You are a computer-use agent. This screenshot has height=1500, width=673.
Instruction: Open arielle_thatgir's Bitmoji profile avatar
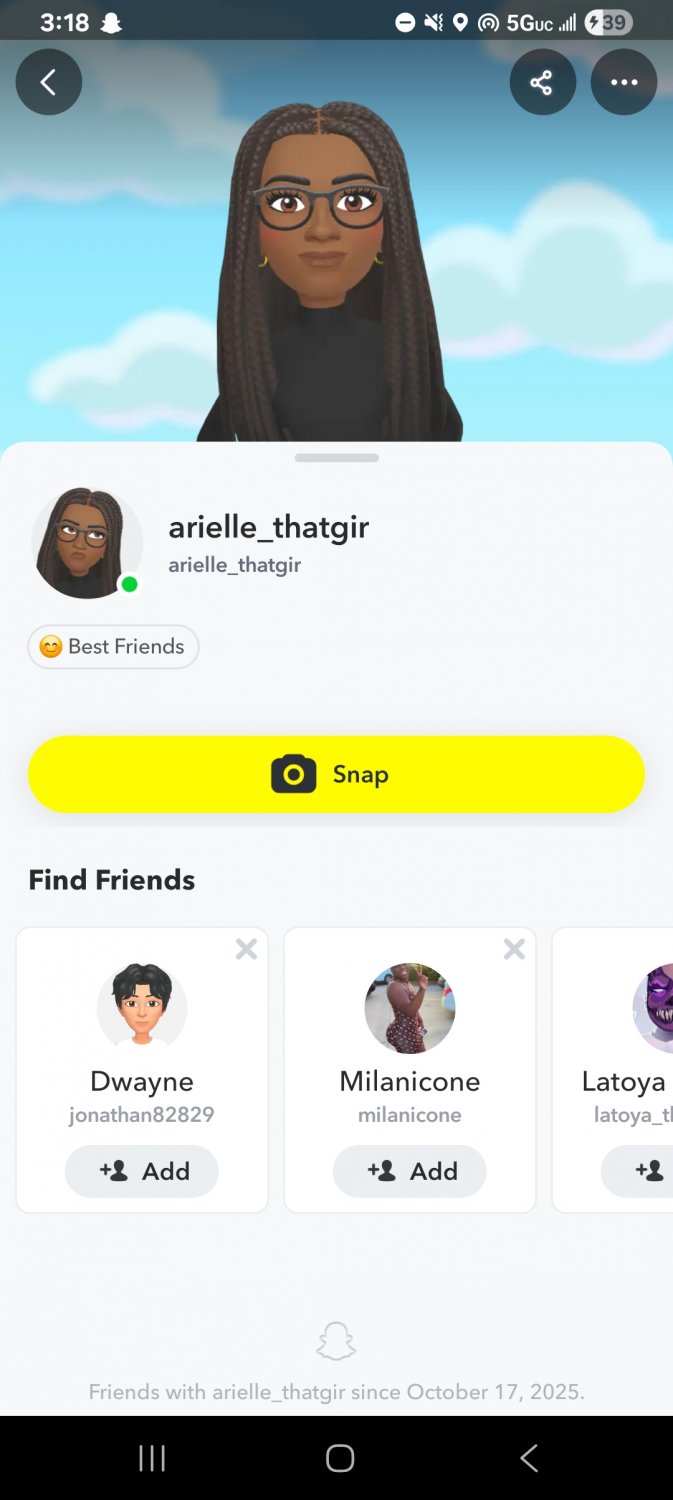tap(86, 543)
